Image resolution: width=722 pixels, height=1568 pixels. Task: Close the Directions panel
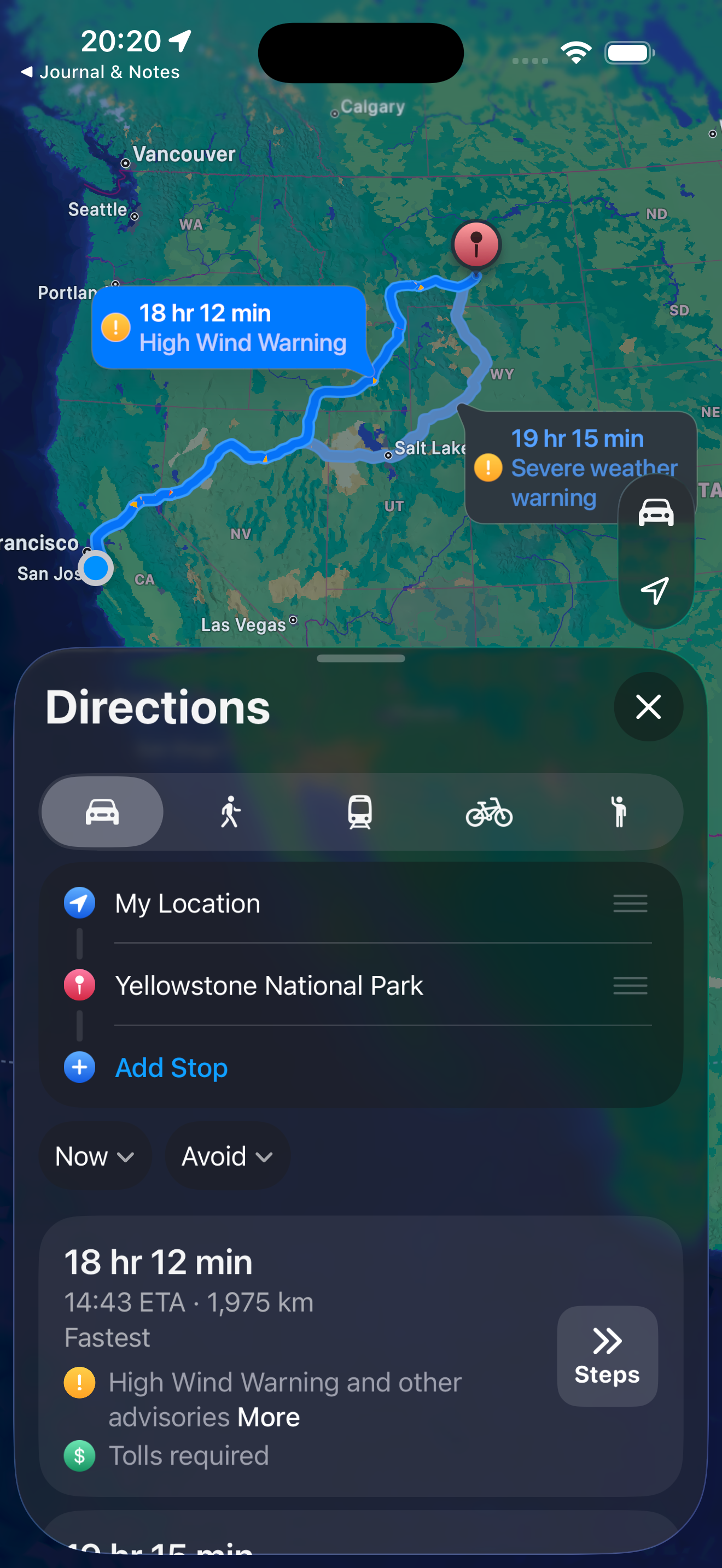point(648,707)
